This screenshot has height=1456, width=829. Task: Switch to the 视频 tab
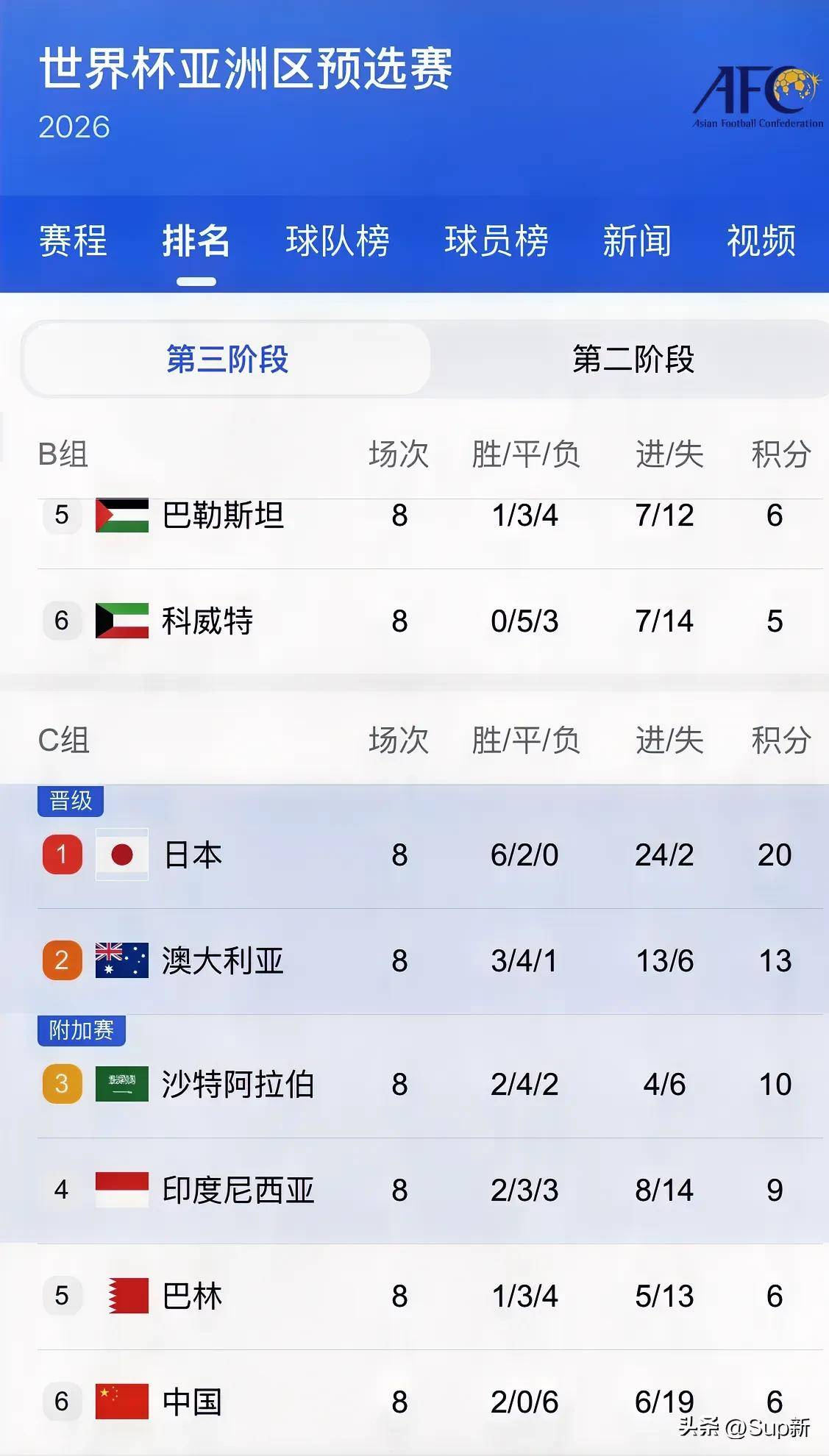click(761, 241)
